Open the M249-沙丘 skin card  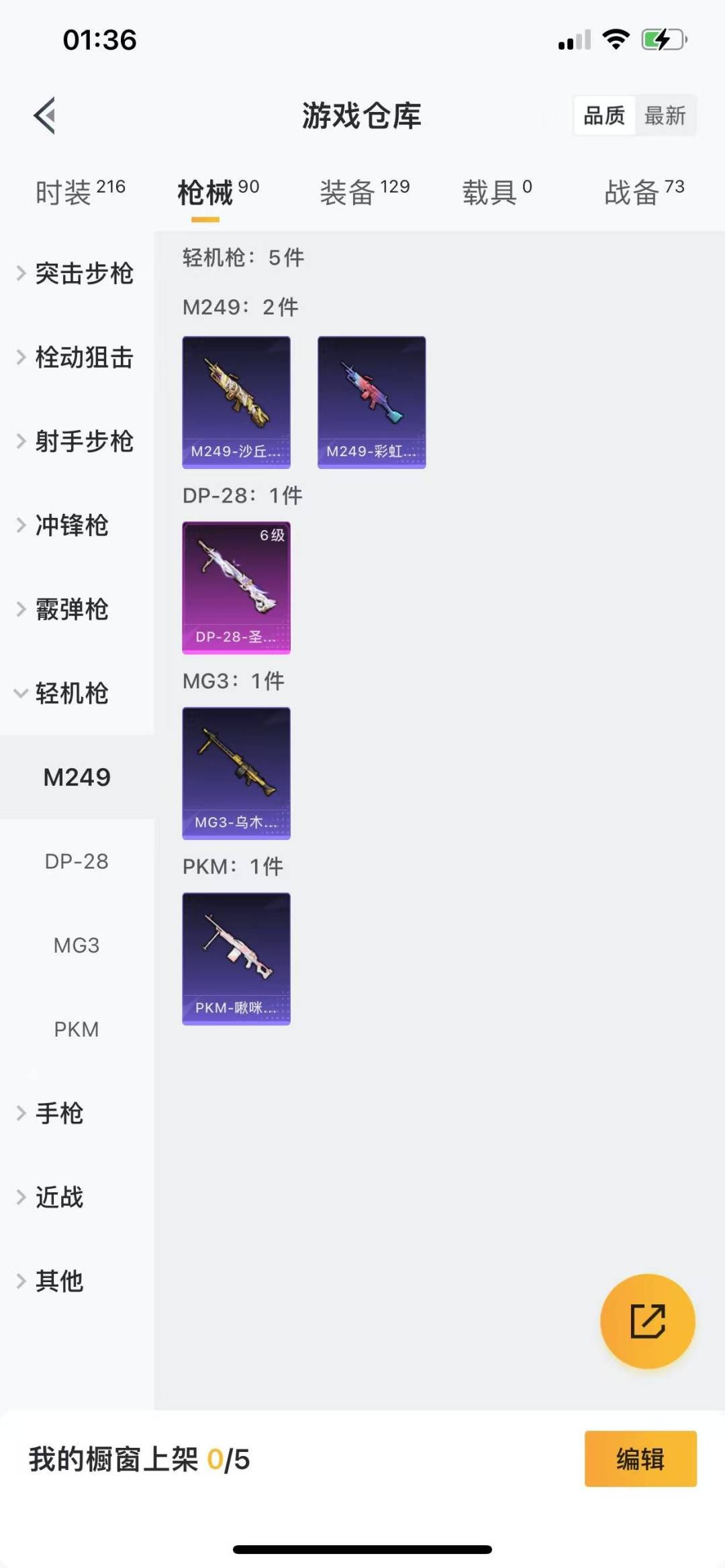236,402
